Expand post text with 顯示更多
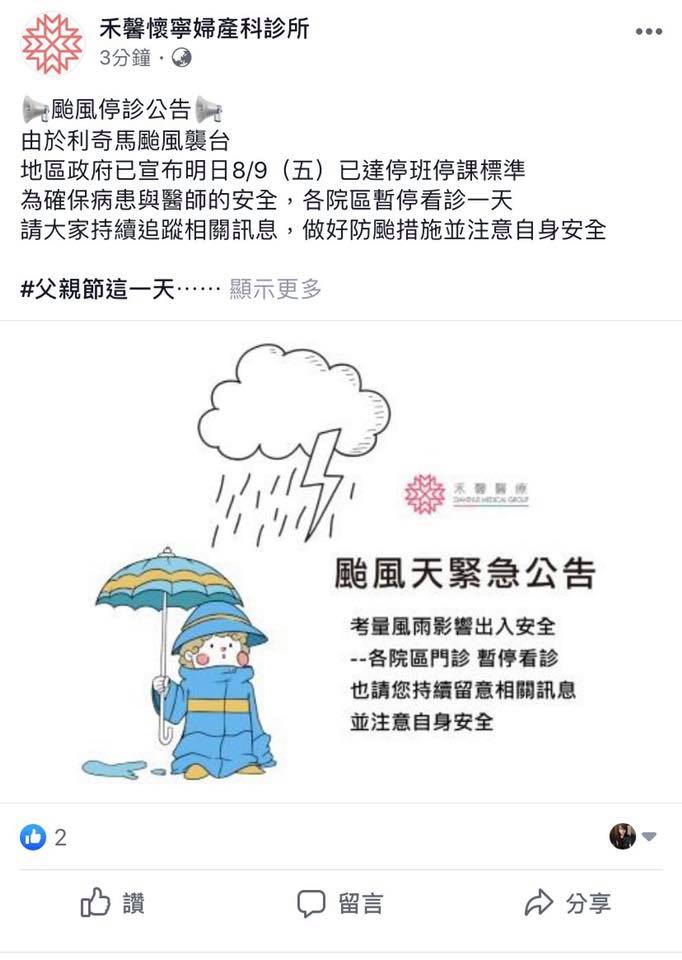This screenshot has width=682, height=960. (275, 290)
